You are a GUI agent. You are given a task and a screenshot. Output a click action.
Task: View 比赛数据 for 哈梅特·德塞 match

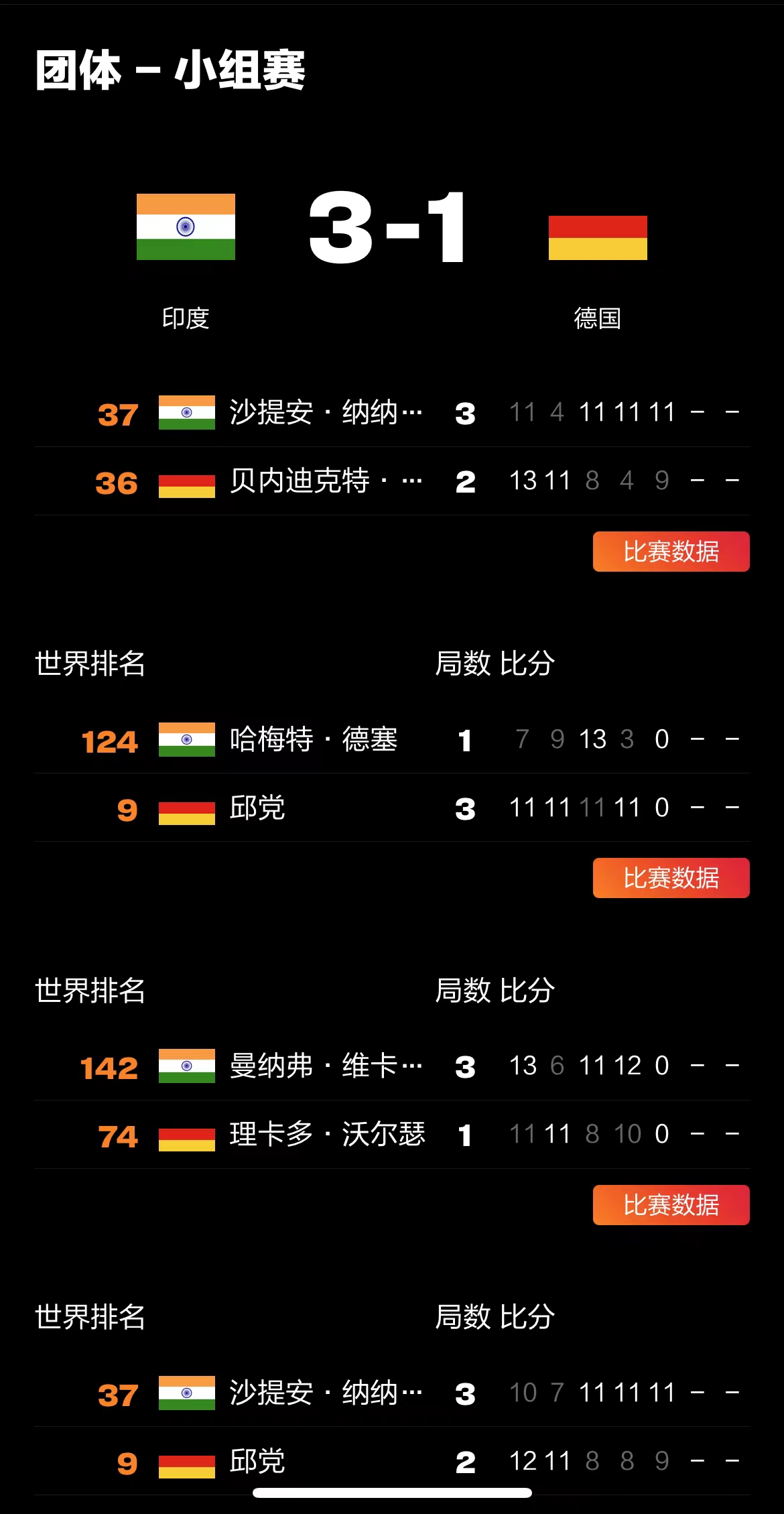pos(671,878)
